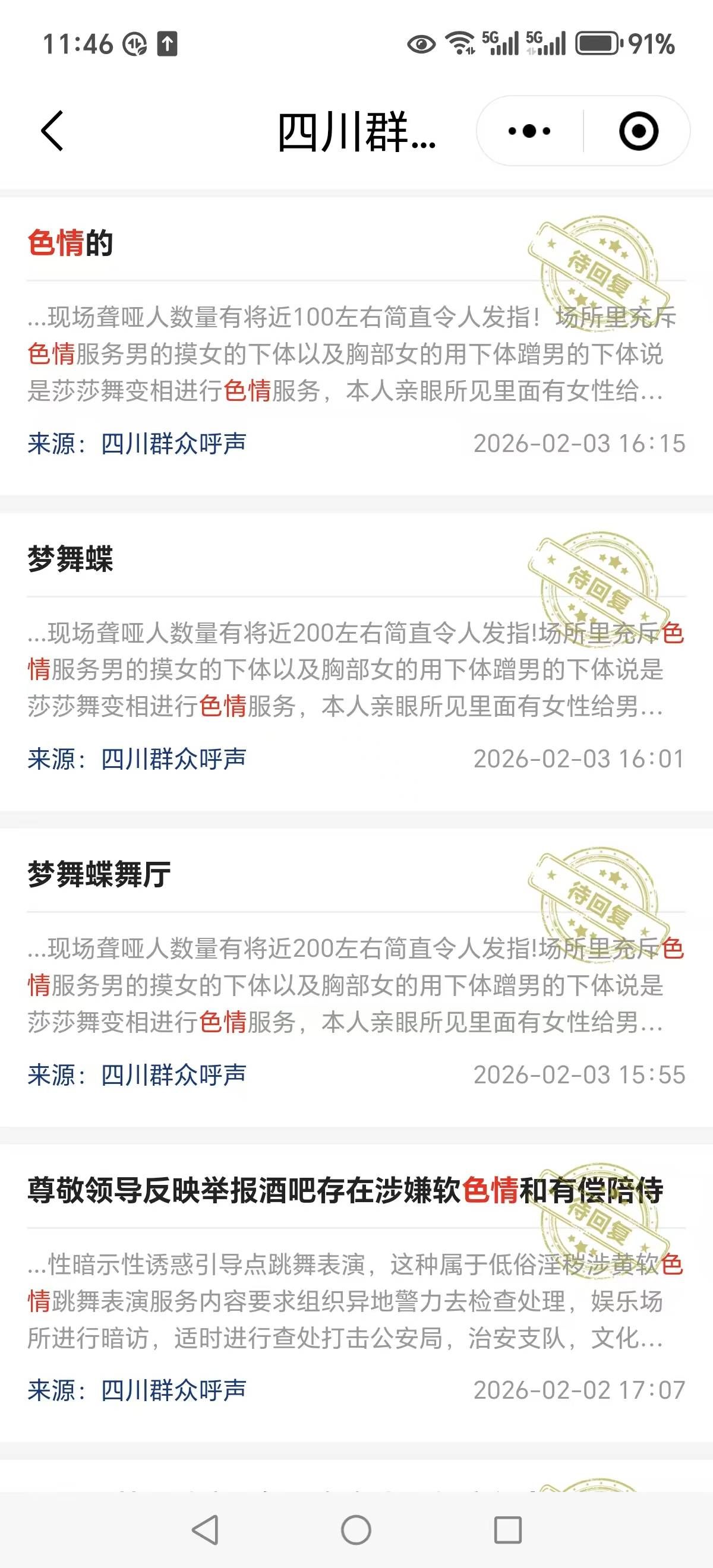Open the mini program three-dot menu

[529, 131]
